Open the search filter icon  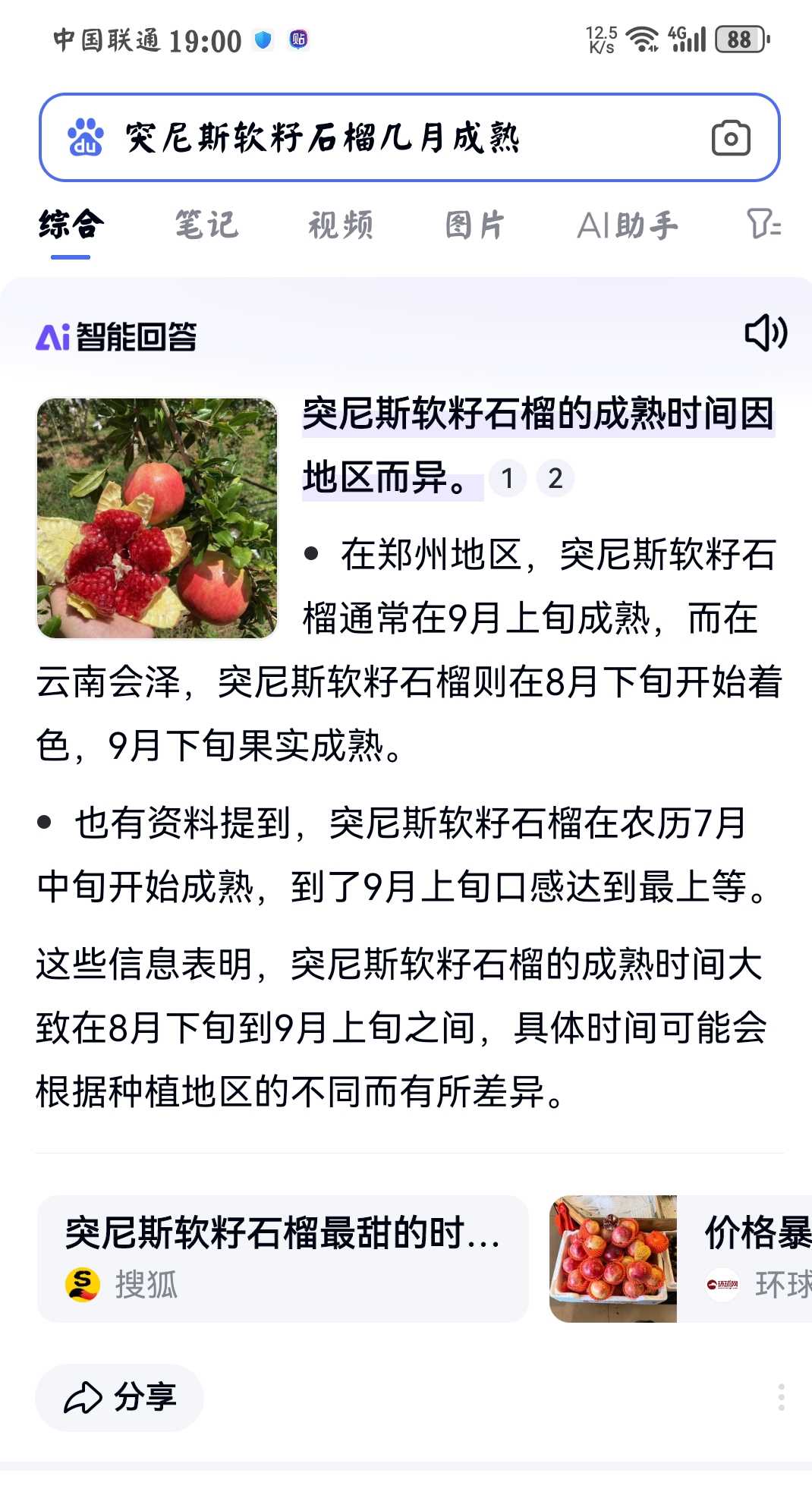point(764,225)
